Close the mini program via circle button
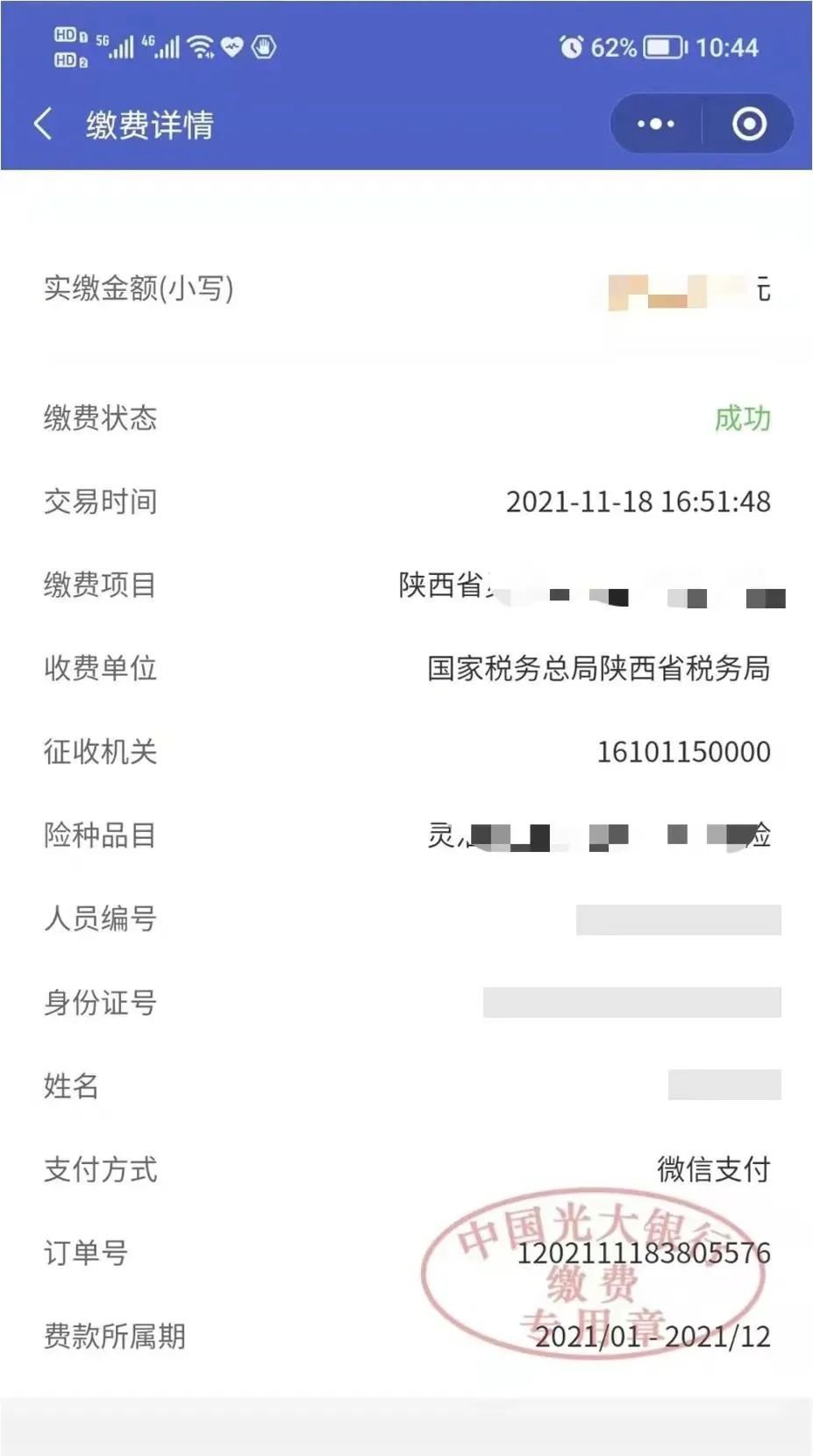The width and height of the screenshot is (813, 1456). 748,124
